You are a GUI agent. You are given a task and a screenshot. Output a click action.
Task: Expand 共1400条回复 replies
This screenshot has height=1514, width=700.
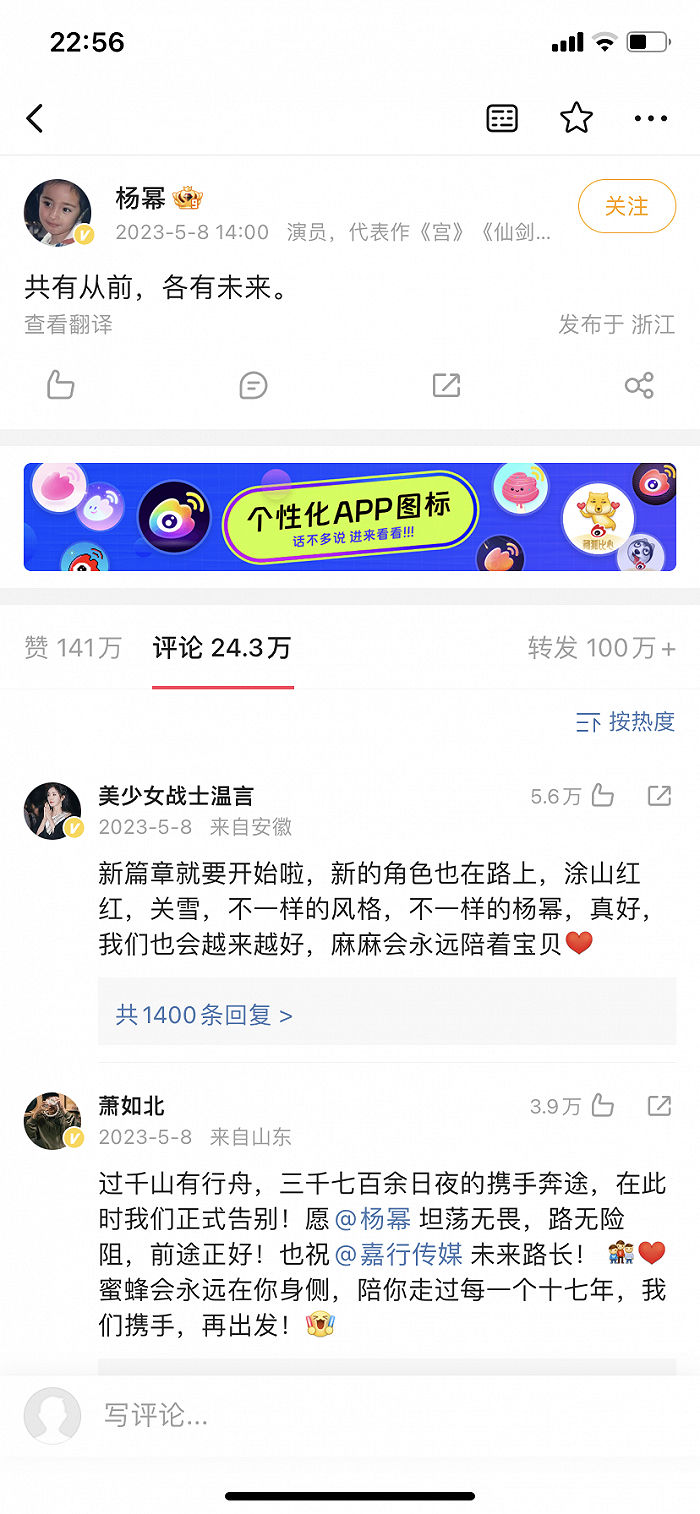point(204,1015)
